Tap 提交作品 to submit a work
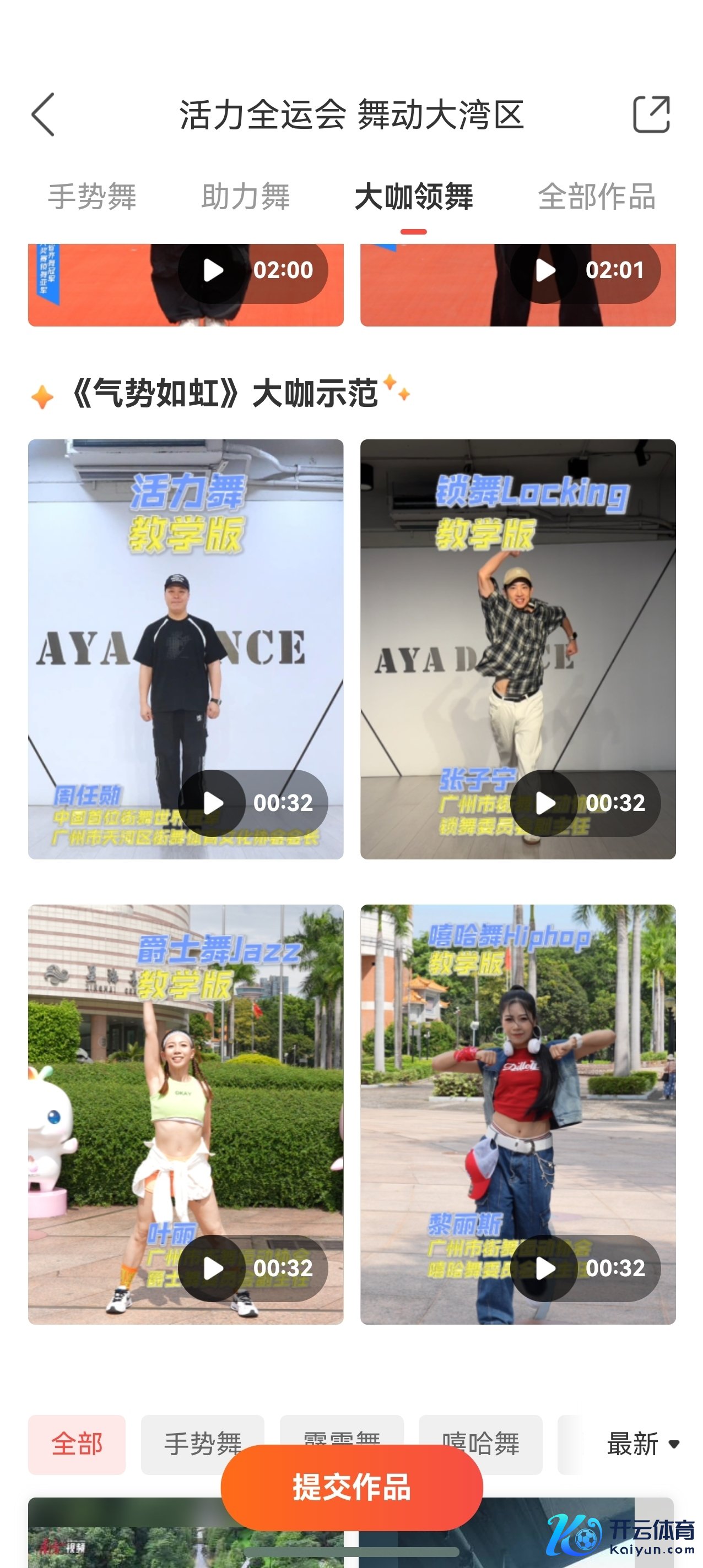This screenshot has width=703, height=1568. tap(351, 1488)
